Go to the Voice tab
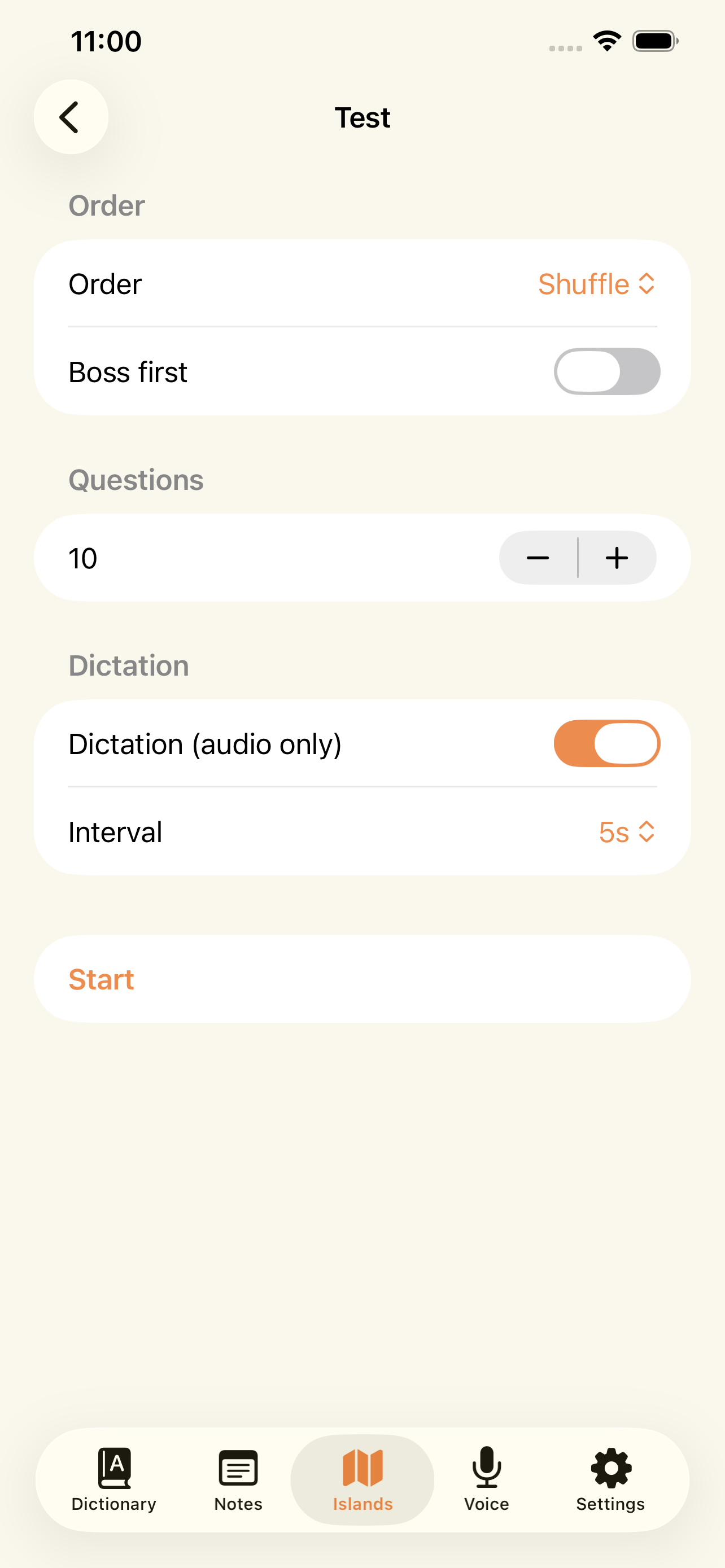The width and height of the screenshot is (725, 1568). pyautogui.click(x=486, y=1480)
